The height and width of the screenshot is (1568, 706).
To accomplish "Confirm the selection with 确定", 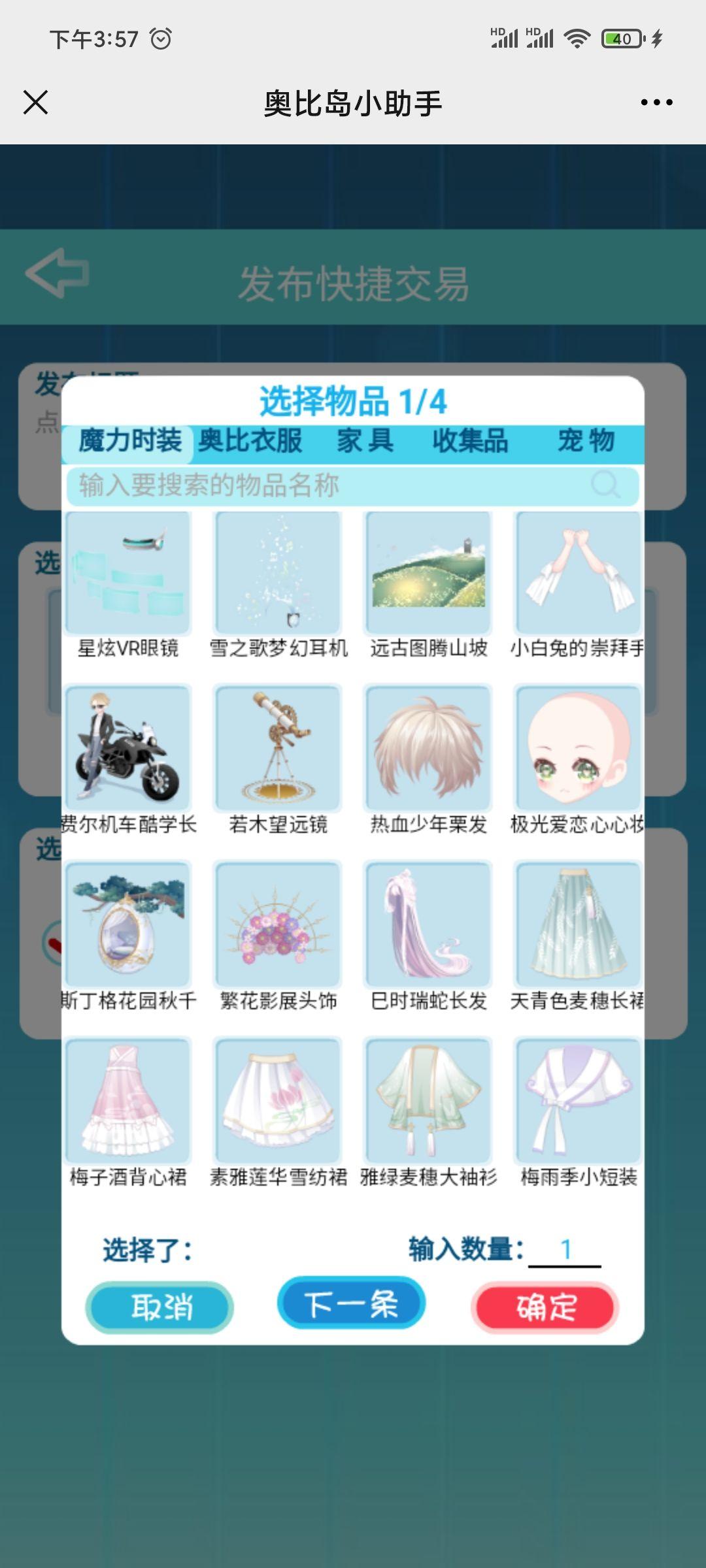I will pyautogui.click(x=545, y=1307).
